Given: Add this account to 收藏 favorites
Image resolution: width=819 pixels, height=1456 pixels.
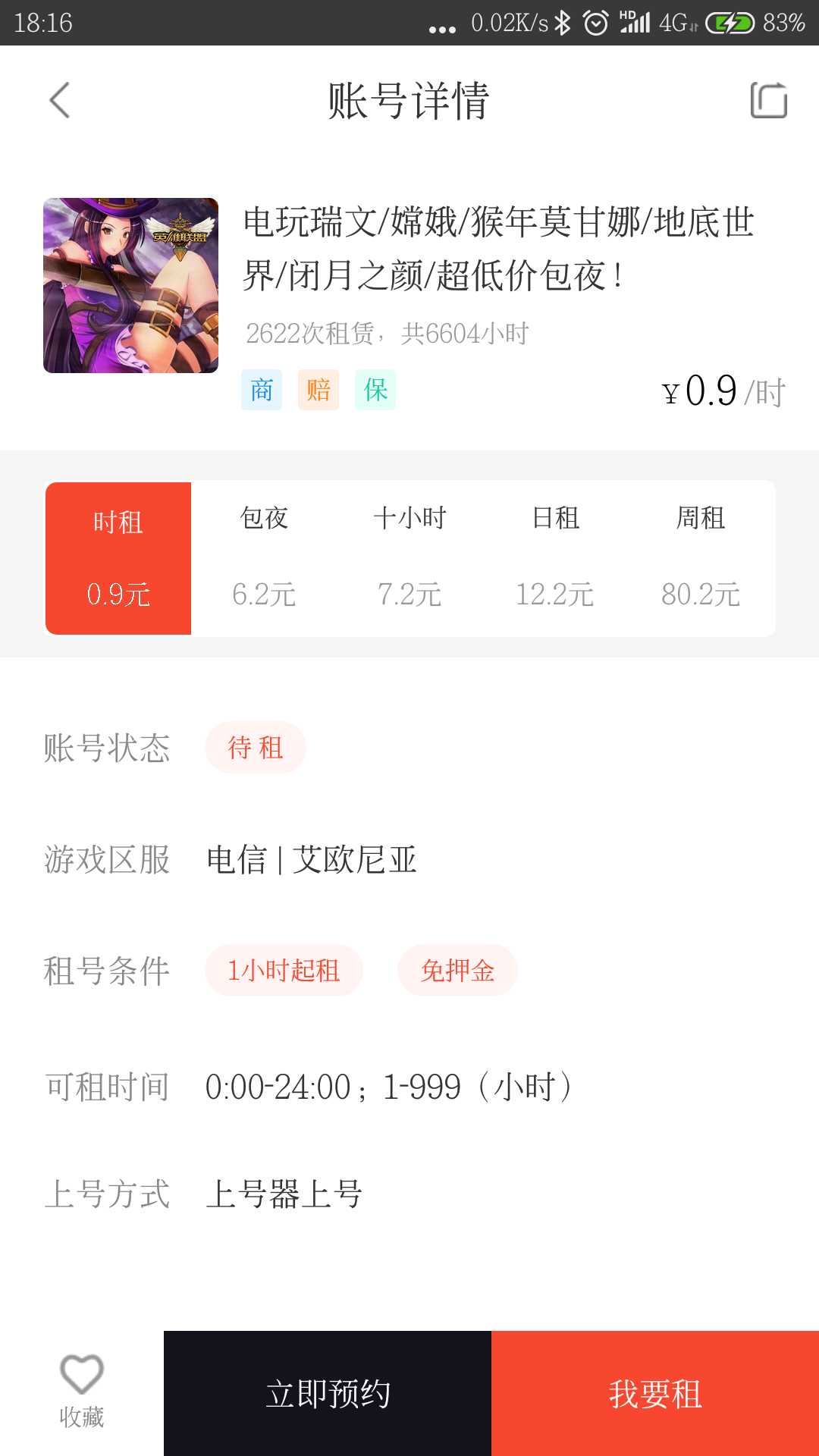Looking at the screenshot, I should click(82, 1392).
